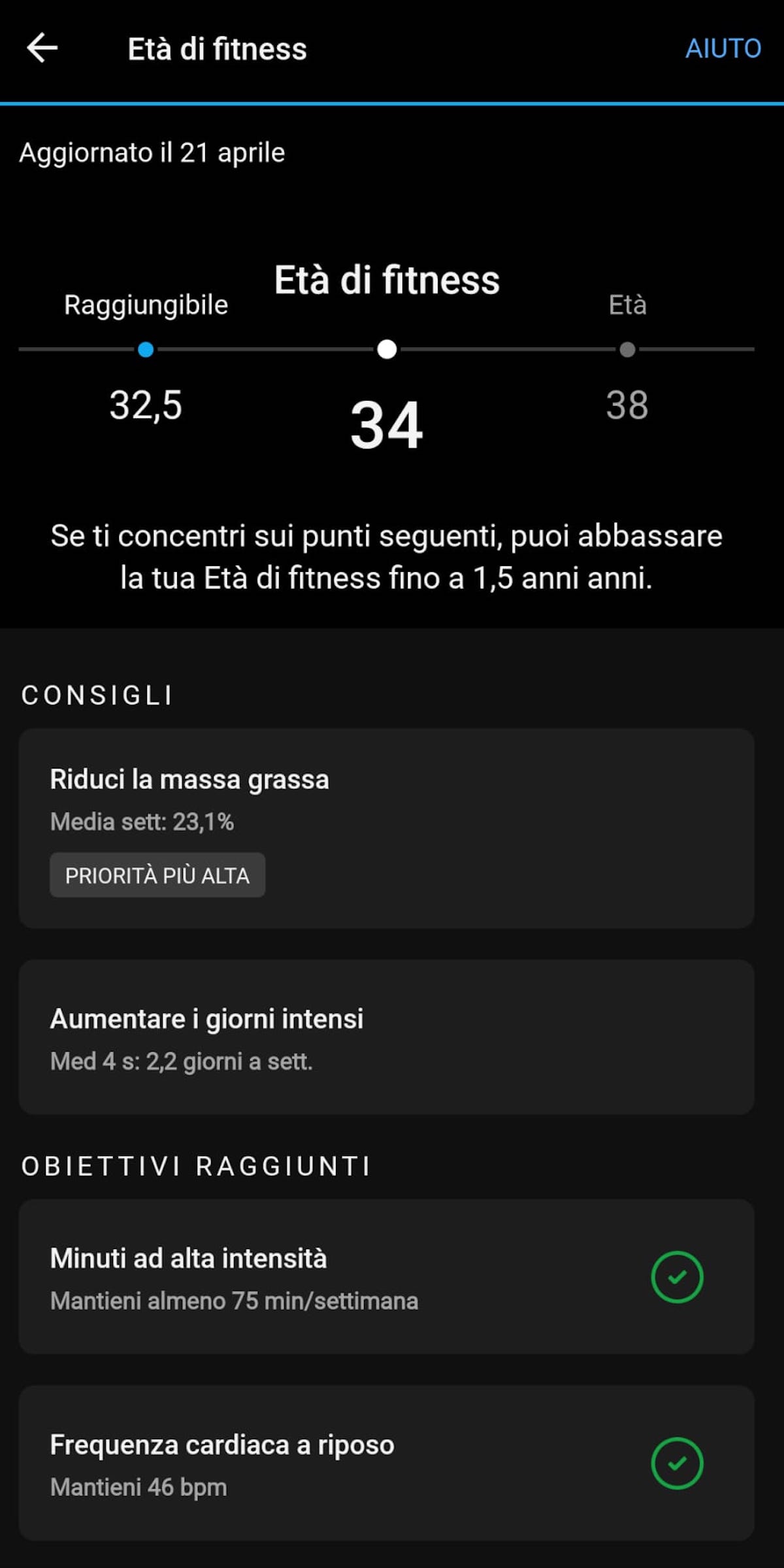
Task: Tap the back arrow to exit Età di fitness
Action: [x=43, y=48]
